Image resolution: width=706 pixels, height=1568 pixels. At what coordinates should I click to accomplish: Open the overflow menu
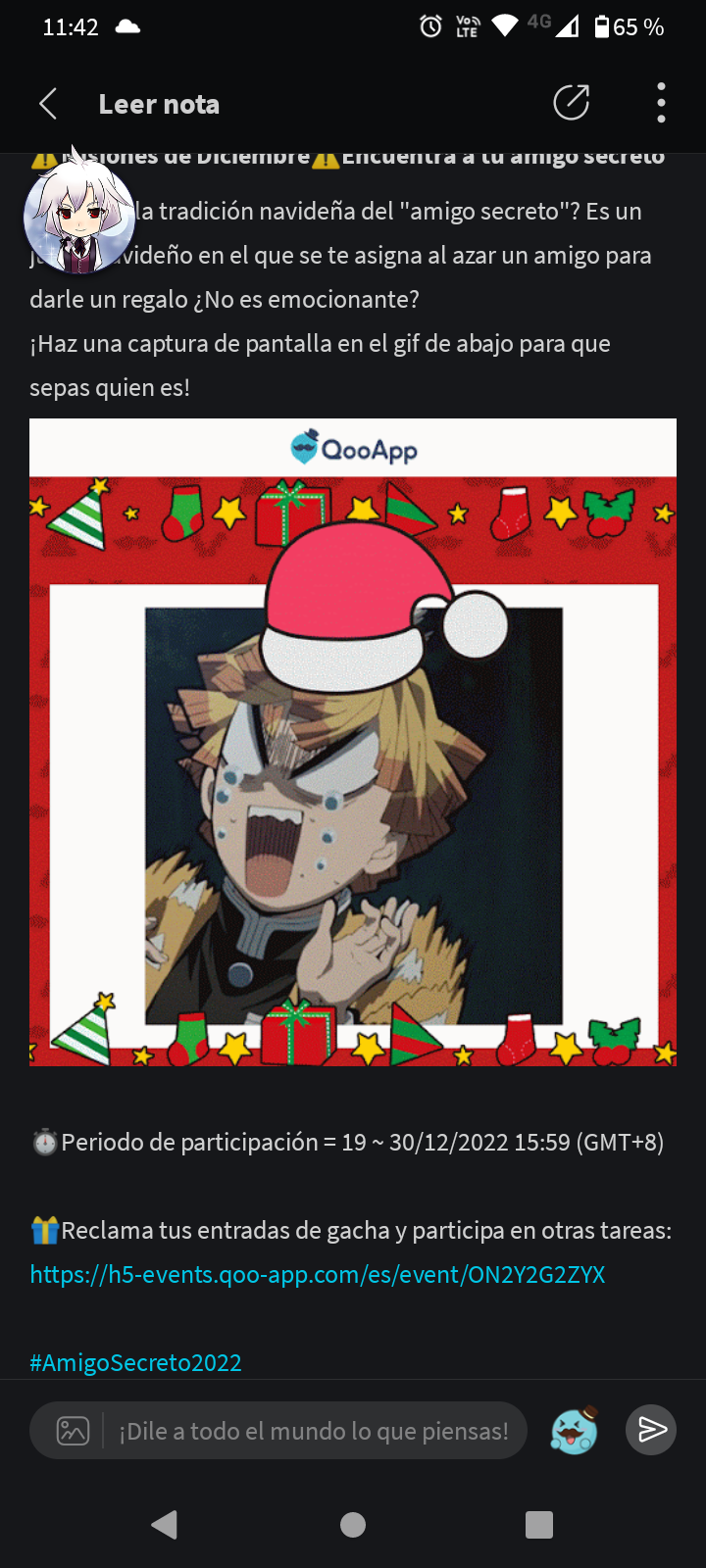click(661, 103)
